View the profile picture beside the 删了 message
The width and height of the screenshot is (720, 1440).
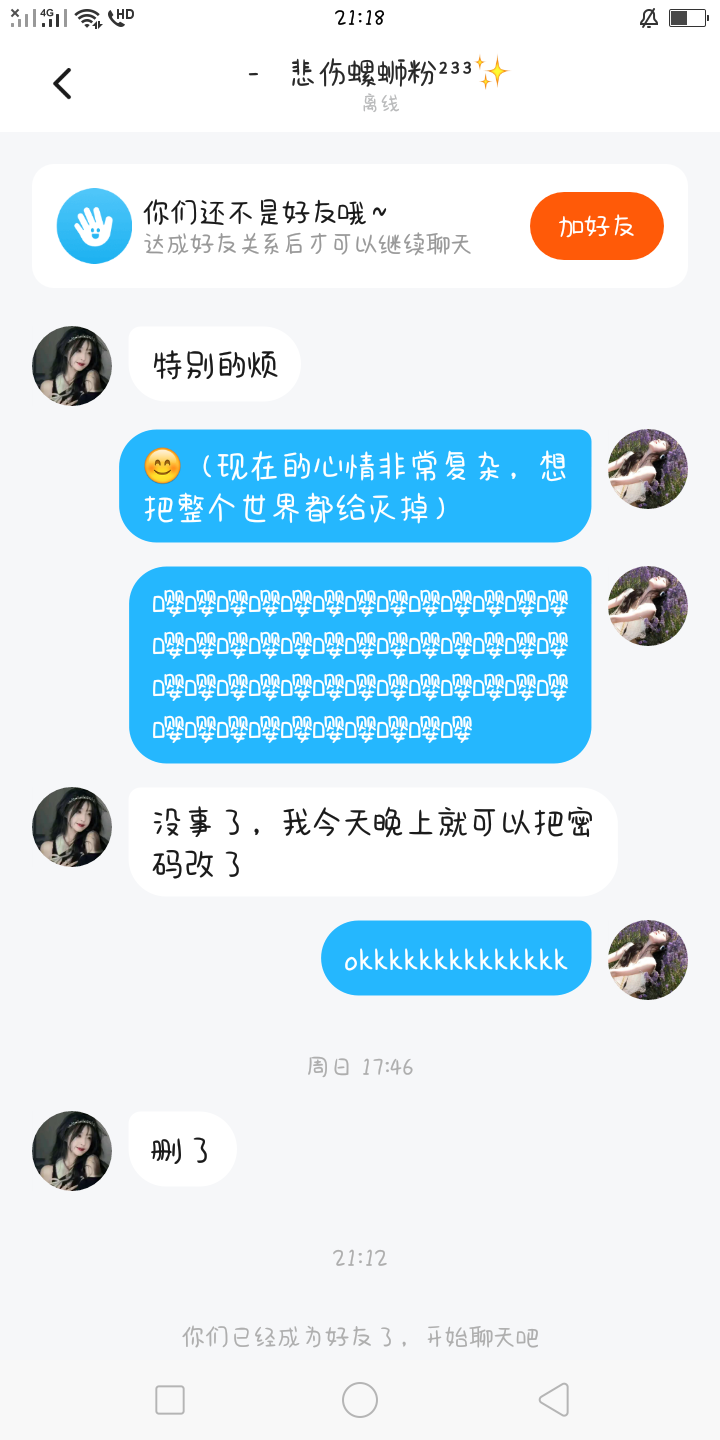pyautogui.click(x=72, y=1151)
